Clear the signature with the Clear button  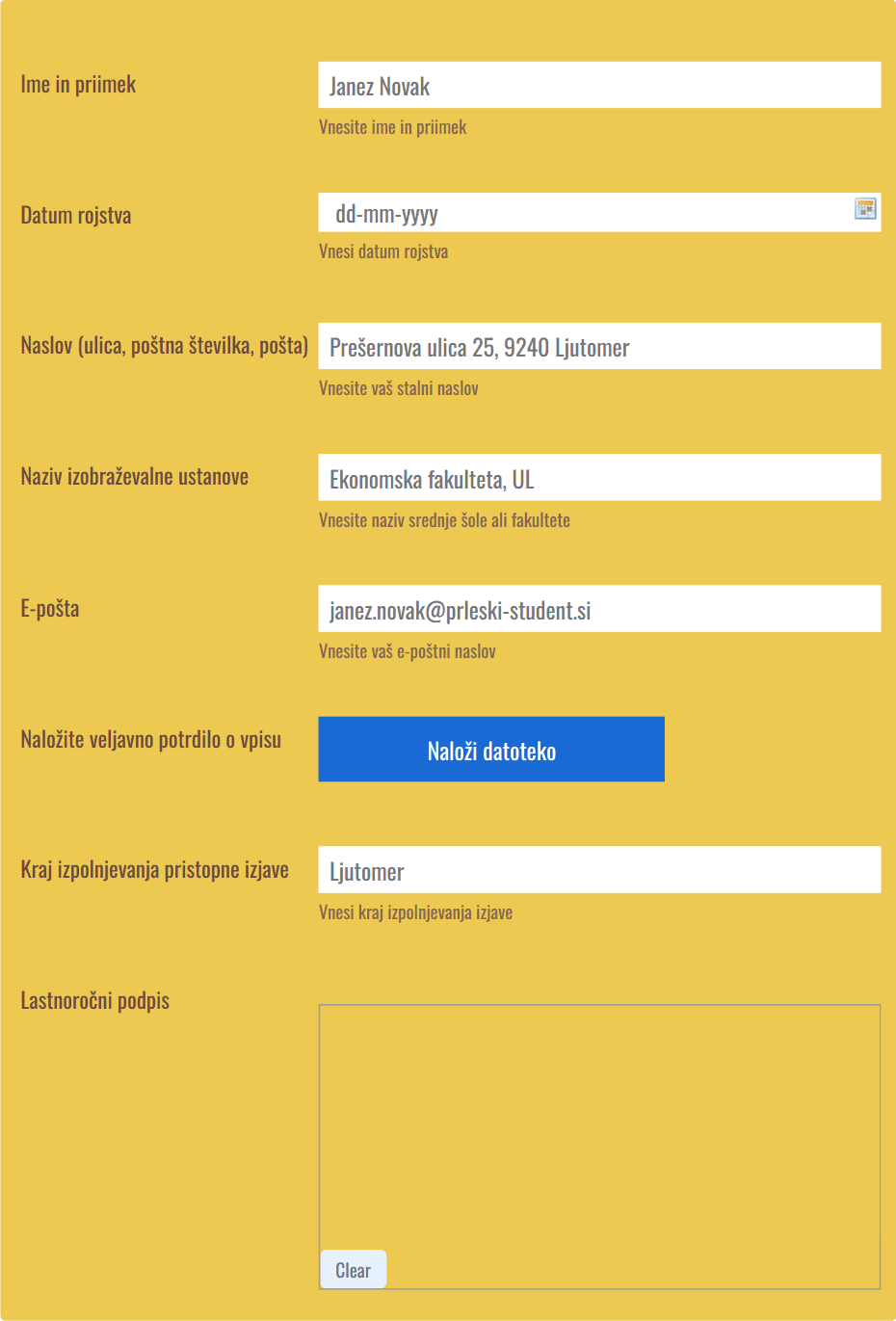pyautogui.click(x=353, y=1270)
